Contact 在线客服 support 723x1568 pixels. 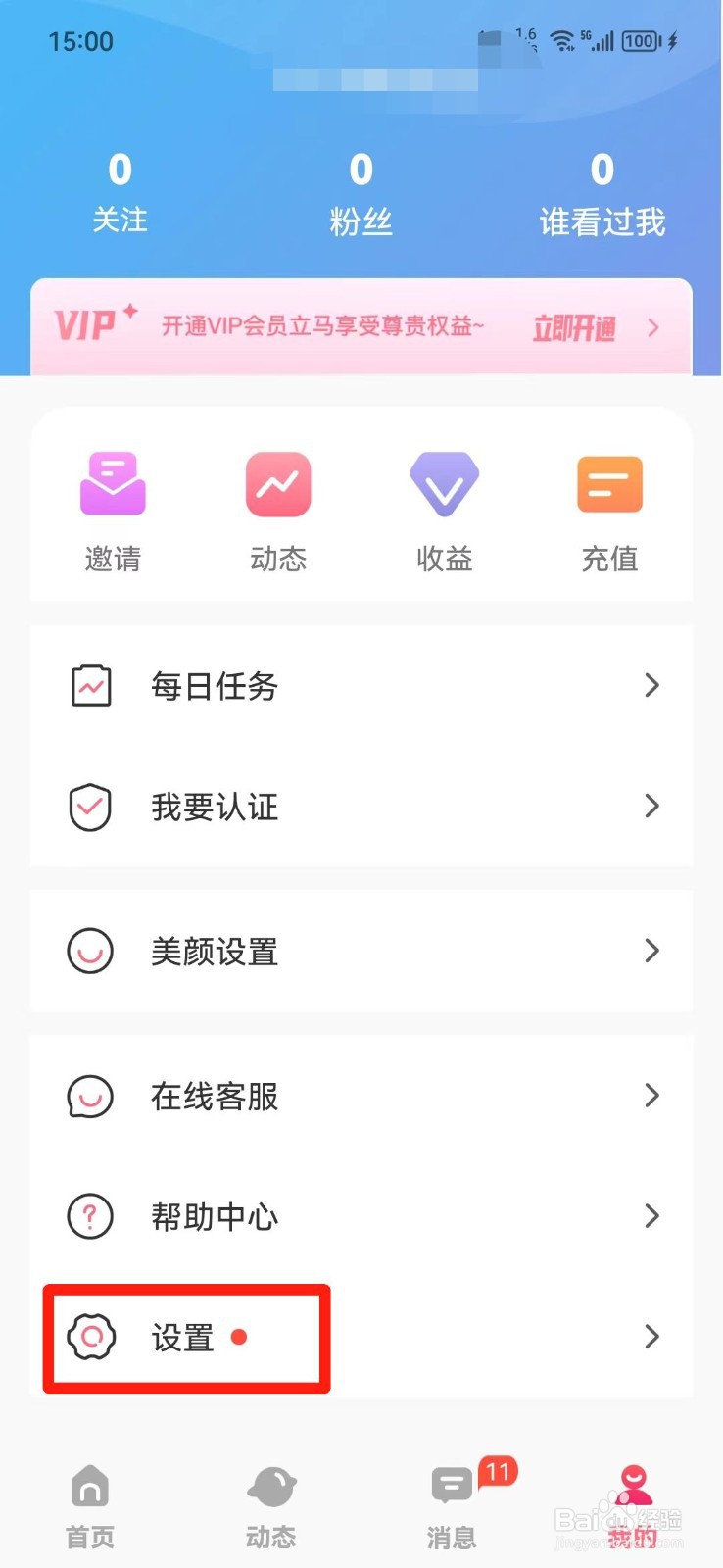click(x=361, y=1096)
